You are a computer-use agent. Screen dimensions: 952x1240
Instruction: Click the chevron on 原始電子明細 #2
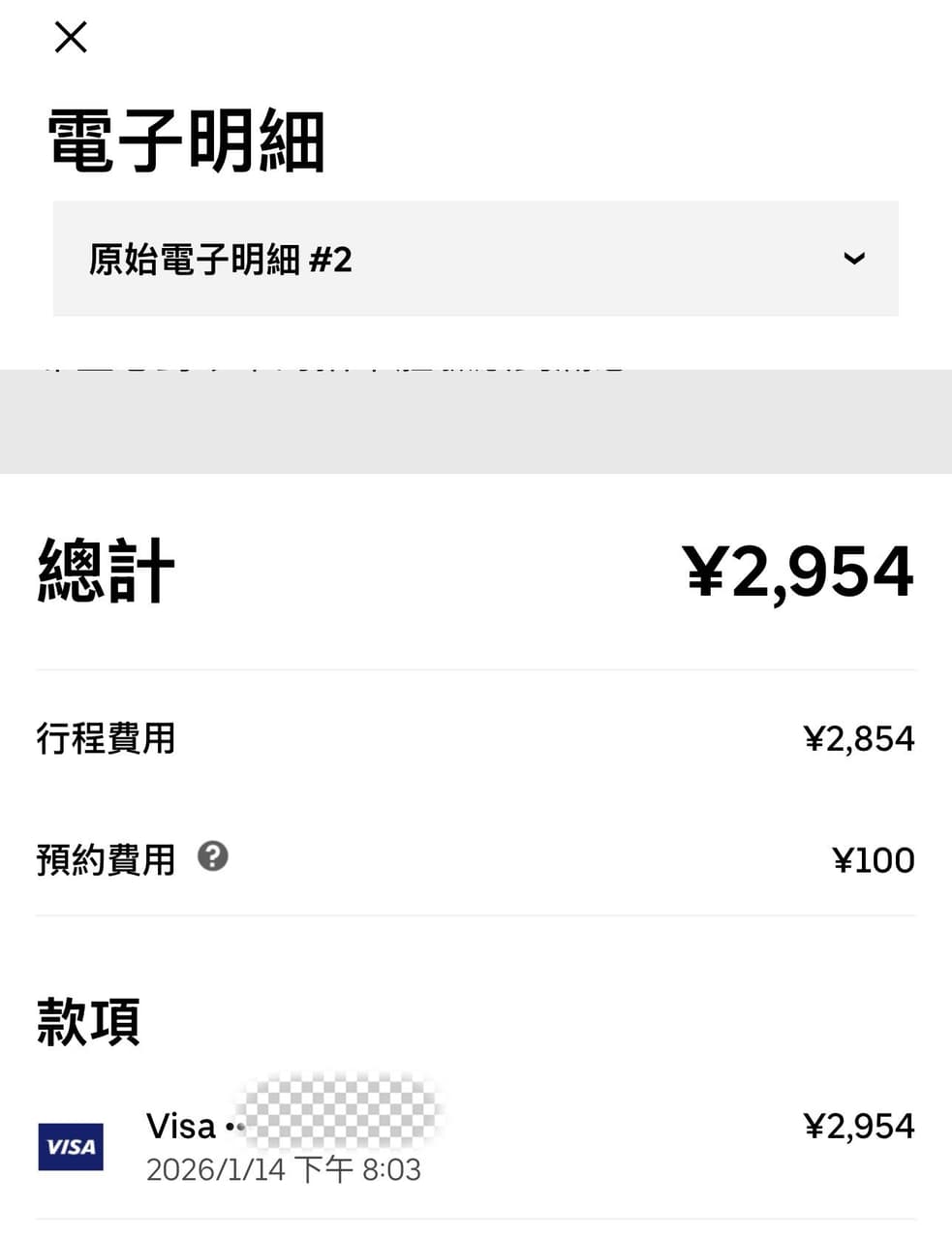(853, 259)
